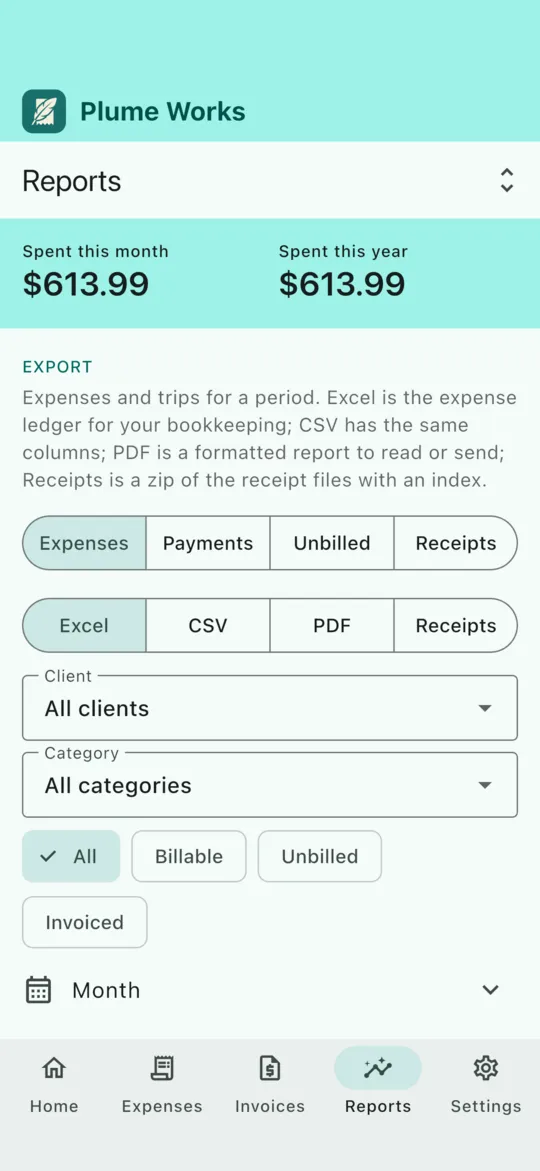
Task: Expand the Month period picker
Action: [x=270, y=990]
